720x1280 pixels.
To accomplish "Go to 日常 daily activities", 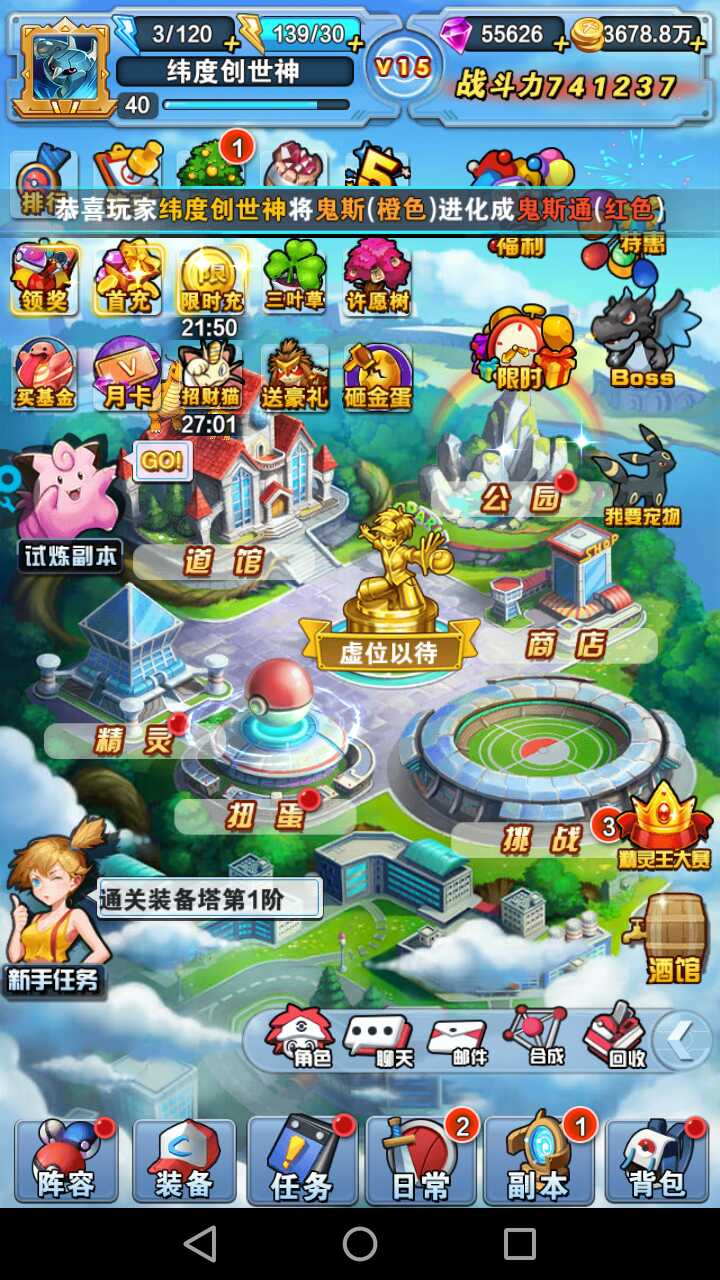I will coord(419,1160).
